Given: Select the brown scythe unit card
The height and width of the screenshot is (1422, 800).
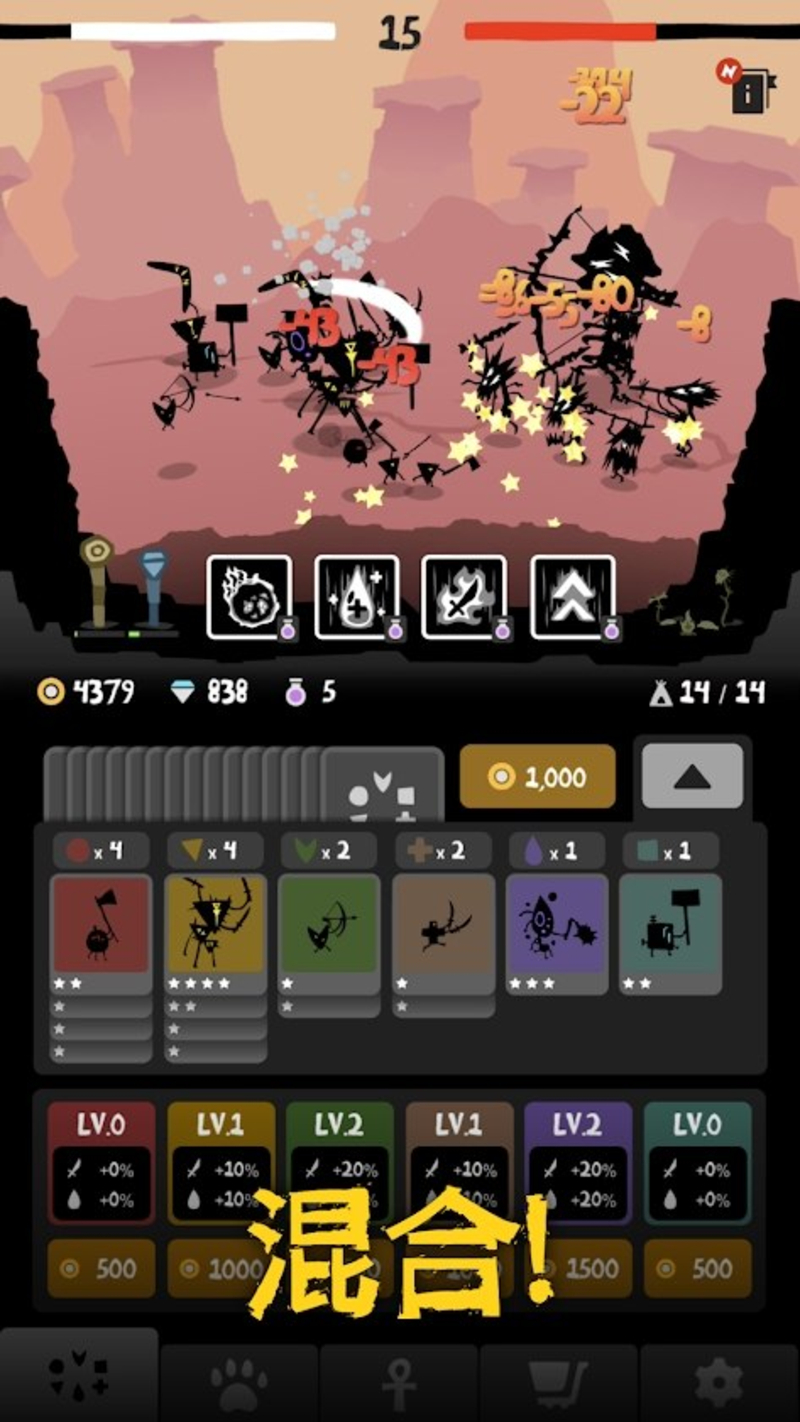Looking at the screenshot, I should (x=443, y=924).
